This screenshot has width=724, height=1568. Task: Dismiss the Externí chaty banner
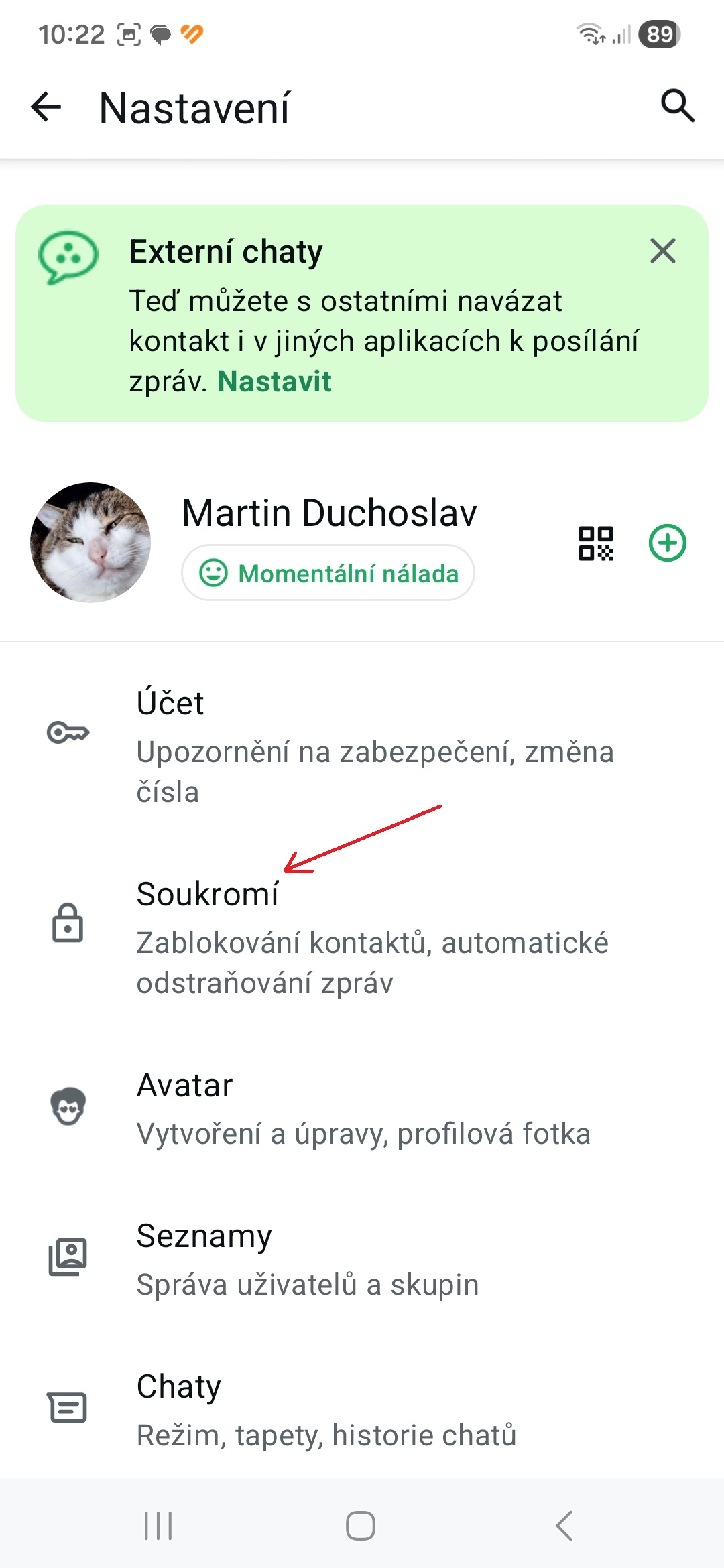(x=662, y=251)
